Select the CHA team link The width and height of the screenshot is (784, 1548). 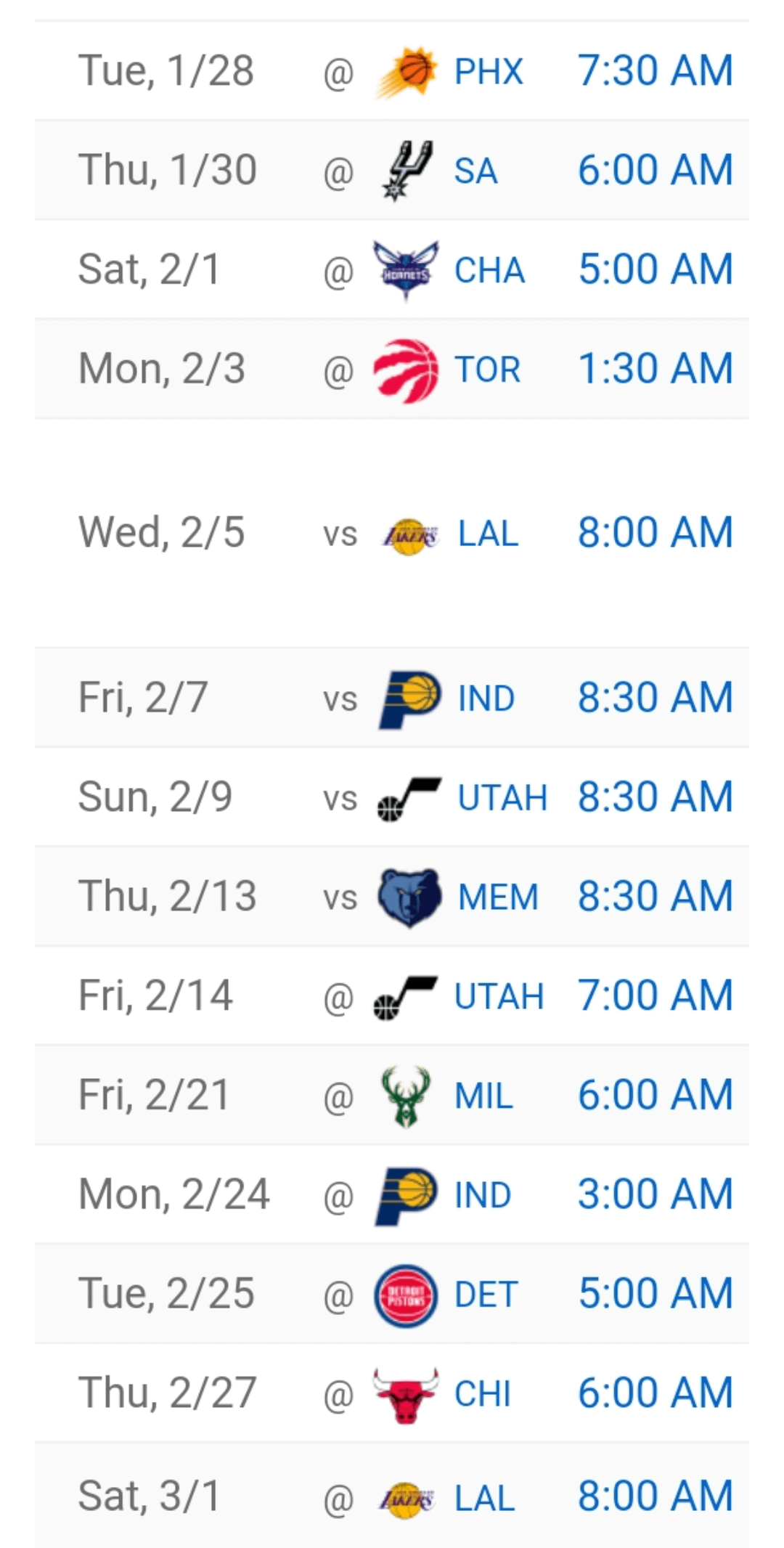[x=489, y=270]
